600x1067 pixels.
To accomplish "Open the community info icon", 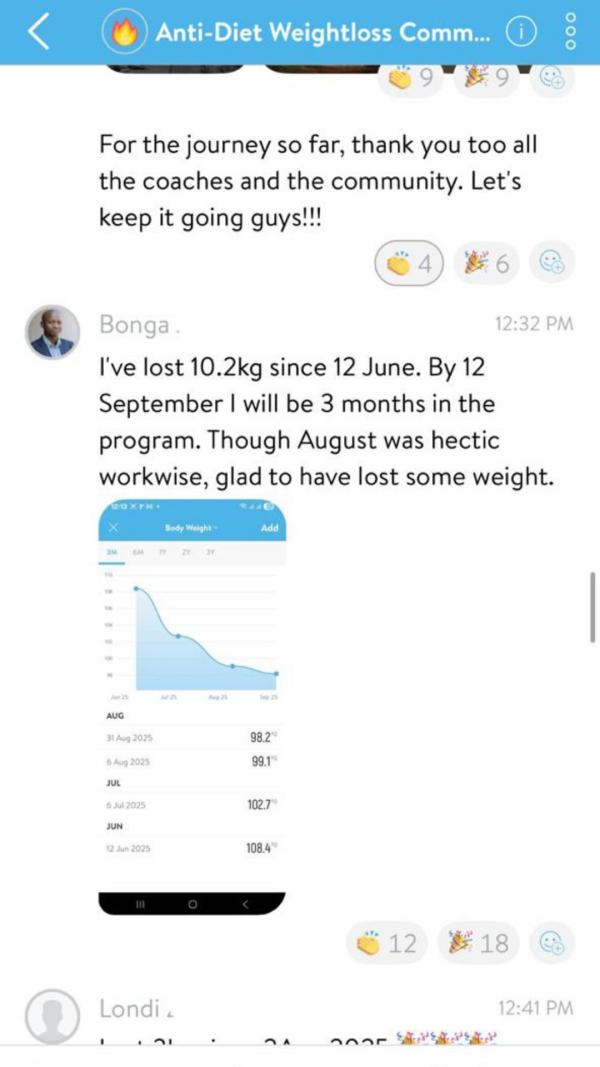I will tap(520, 32).
